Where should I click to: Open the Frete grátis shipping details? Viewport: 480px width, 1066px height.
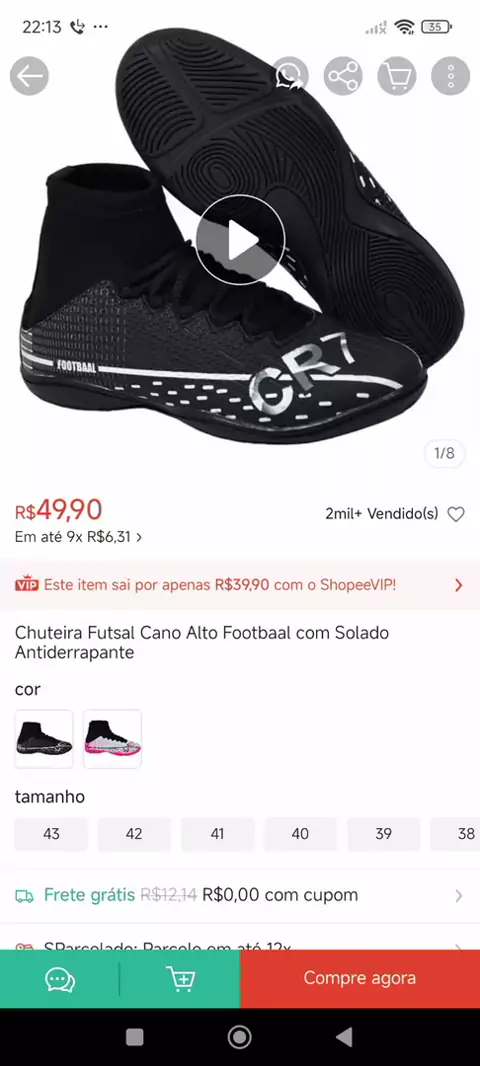point(240,895)
